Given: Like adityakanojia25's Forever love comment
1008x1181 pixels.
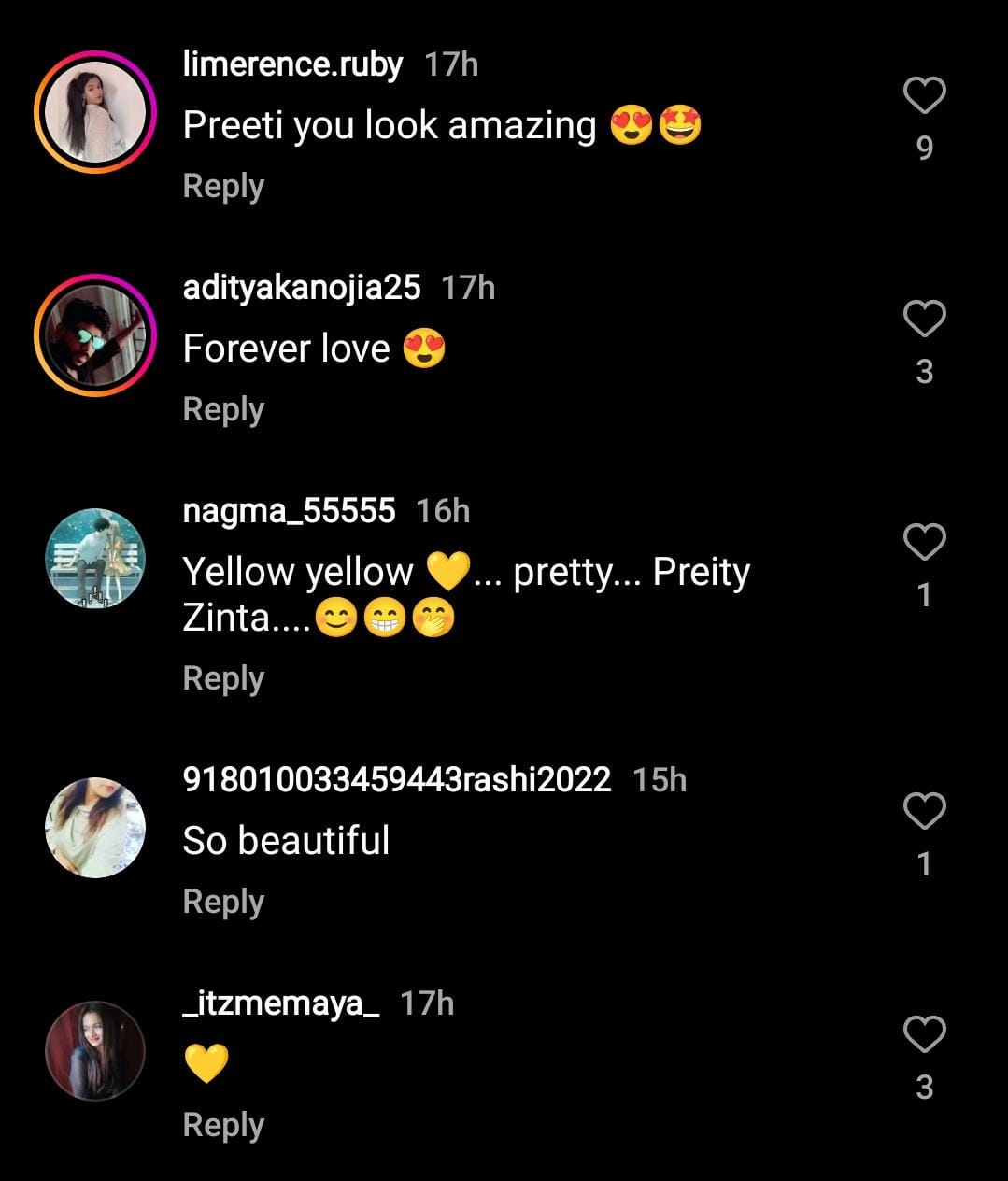Looking at the screenshot, I should point(924,319).
